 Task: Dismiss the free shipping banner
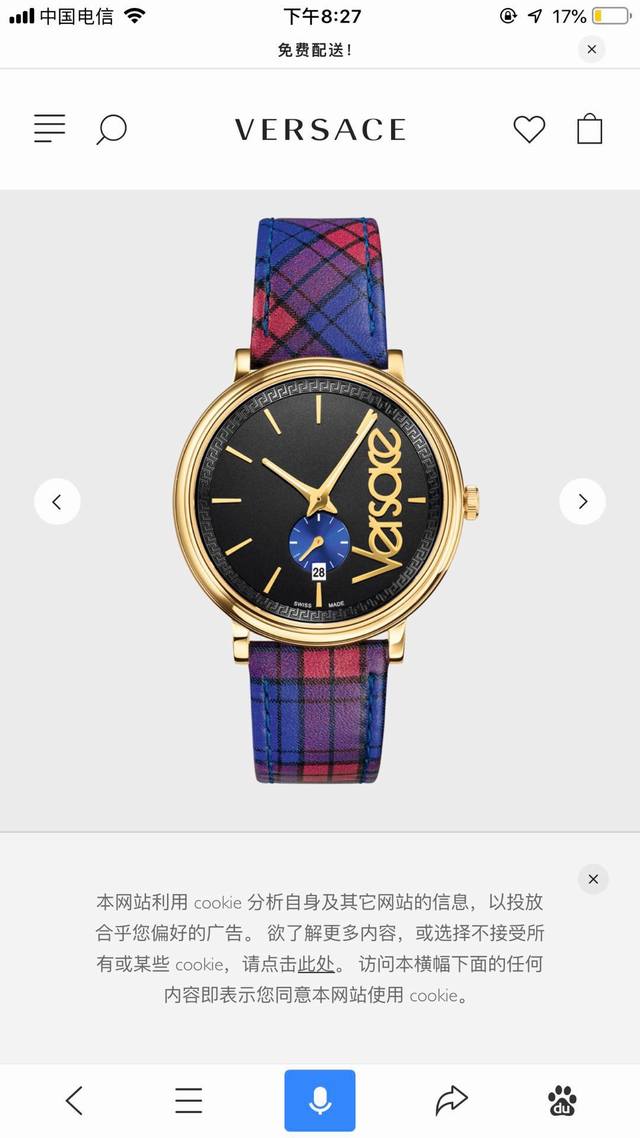592,49
